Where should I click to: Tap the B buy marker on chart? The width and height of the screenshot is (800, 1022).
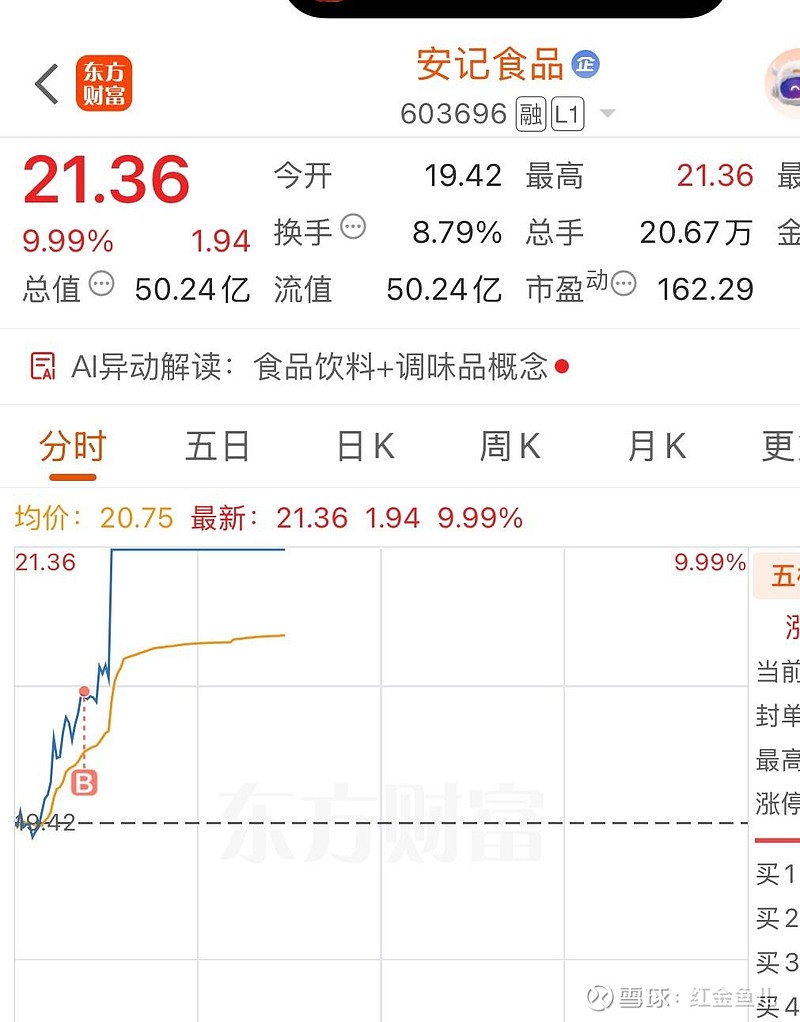(x=84, y=783)
